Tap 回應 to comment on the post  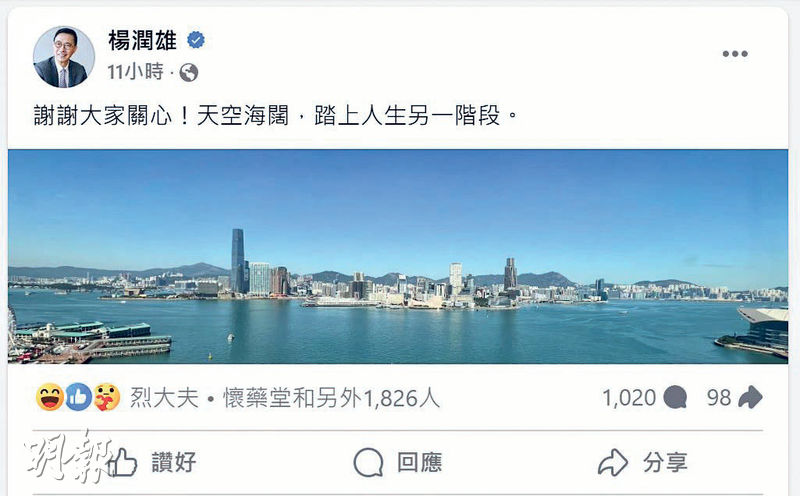pos(397,462)
